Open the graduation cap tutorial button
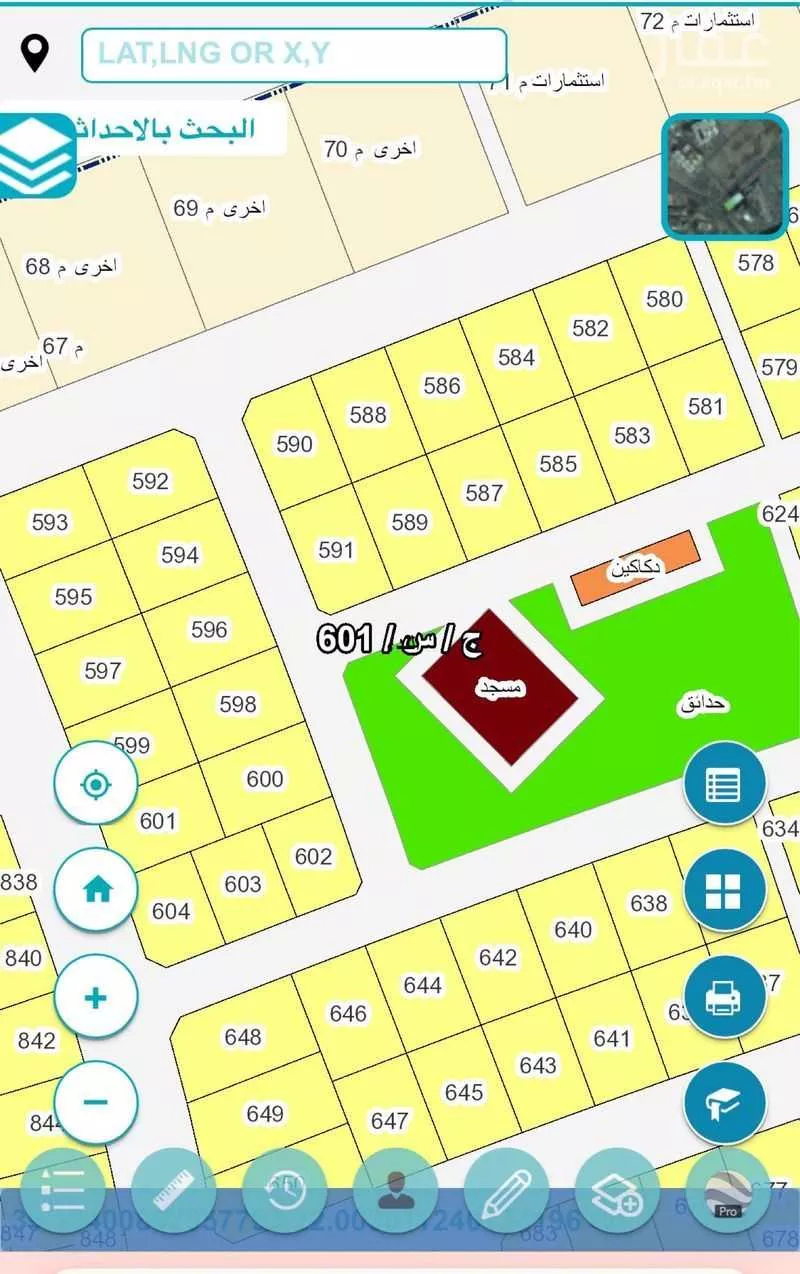The image size is (800, 1274). click(724, 1103)
